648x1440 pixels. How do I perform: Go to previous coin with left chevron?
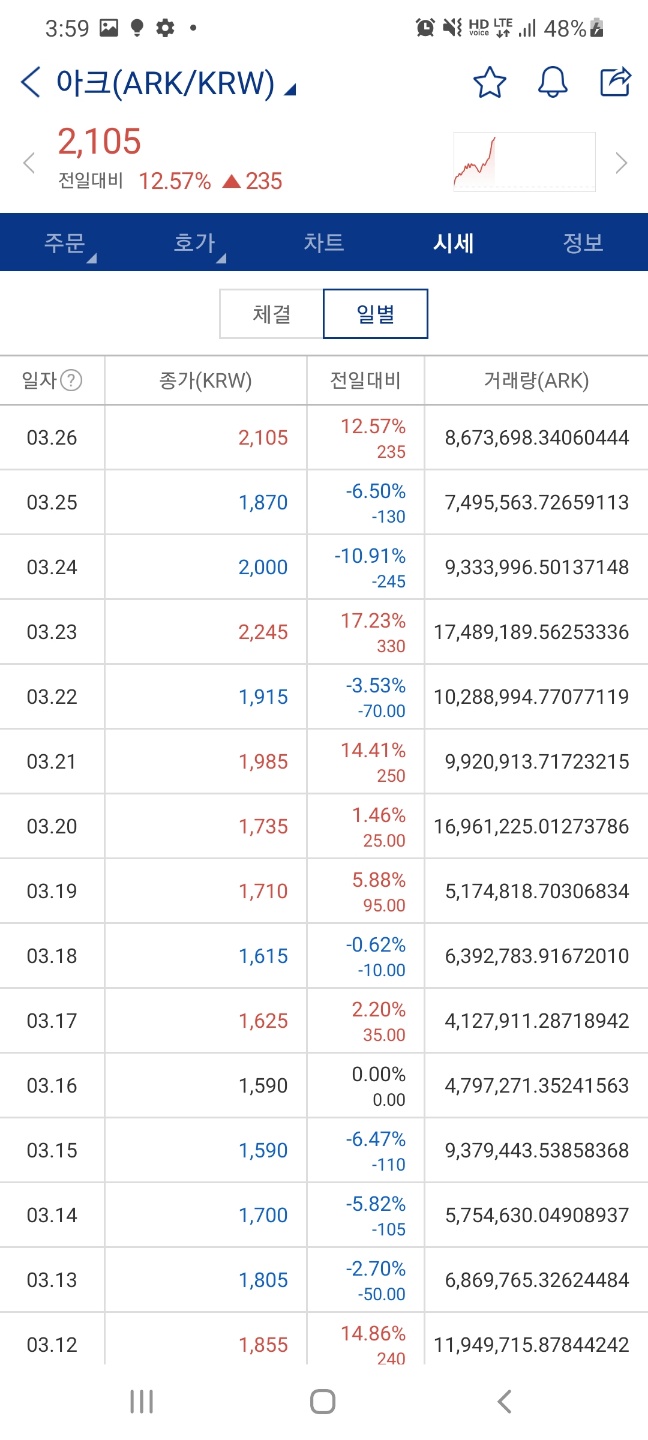29,163
